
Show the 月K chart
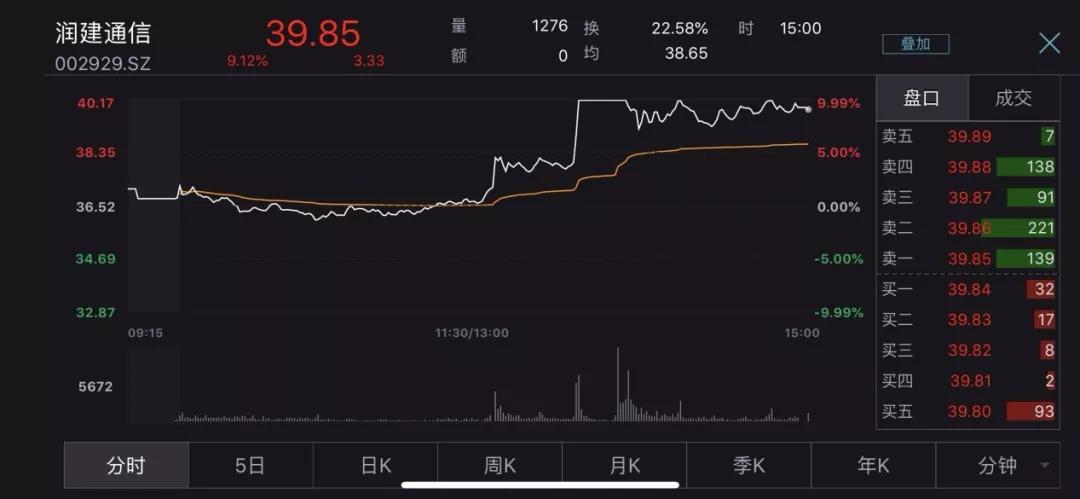[x=624, y=465]
